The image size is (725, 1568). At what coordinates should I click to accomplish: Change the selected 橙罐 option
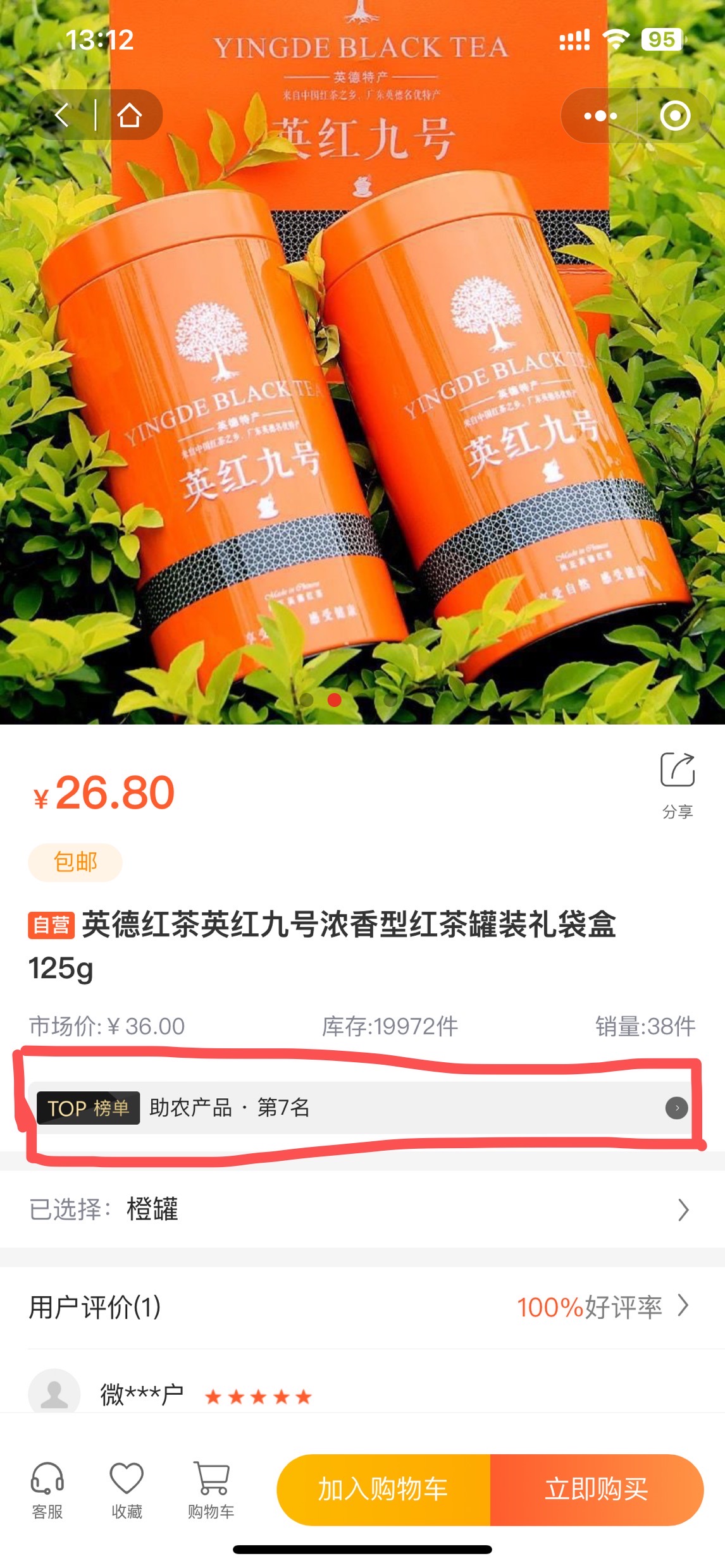click(x=362, y=1209)
